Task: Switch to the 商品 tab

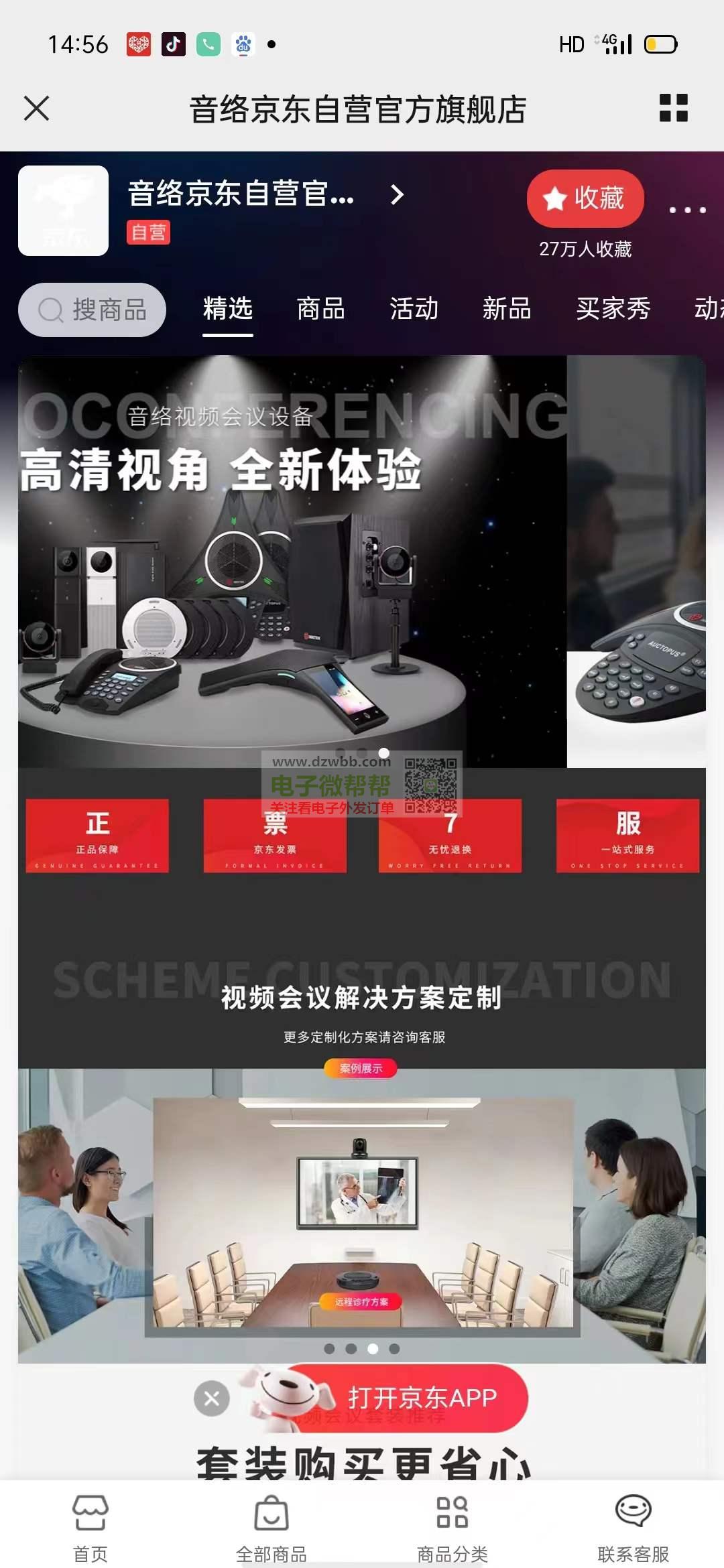Action: click(x=320, y=310)
